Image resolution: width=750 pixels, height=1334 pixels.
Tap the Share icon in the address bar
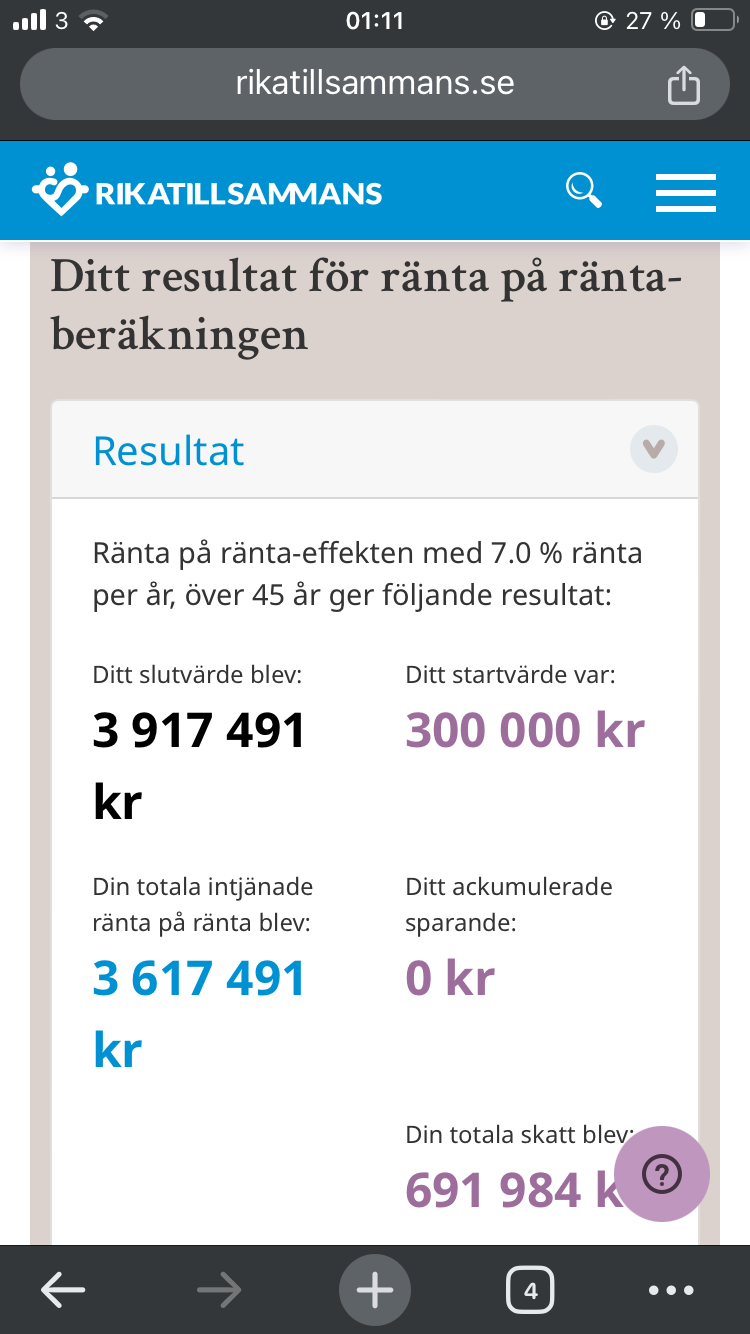click(x=684, y=84)
